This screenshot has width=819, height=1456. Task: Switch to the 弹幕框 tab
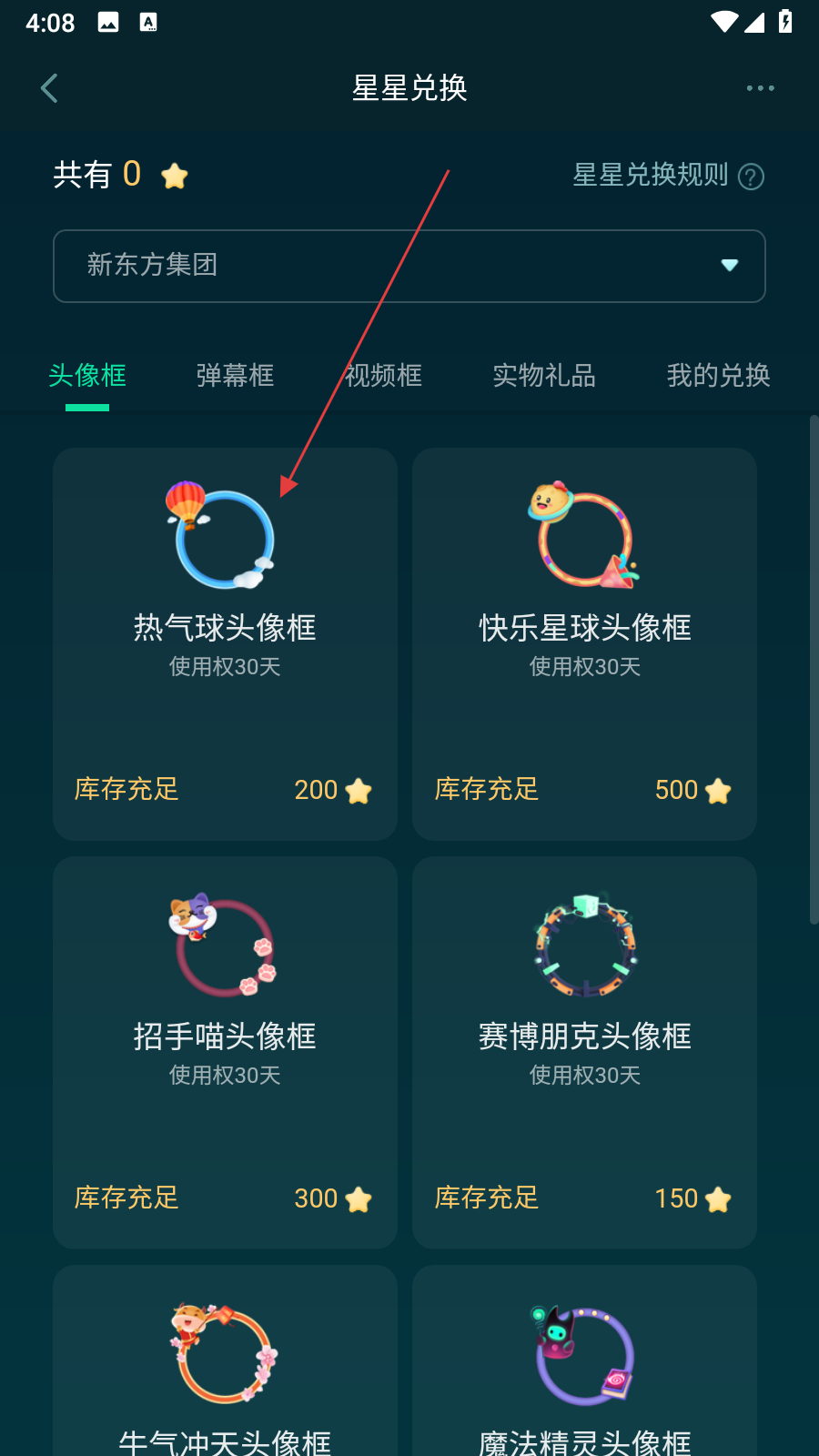(235, 375)
